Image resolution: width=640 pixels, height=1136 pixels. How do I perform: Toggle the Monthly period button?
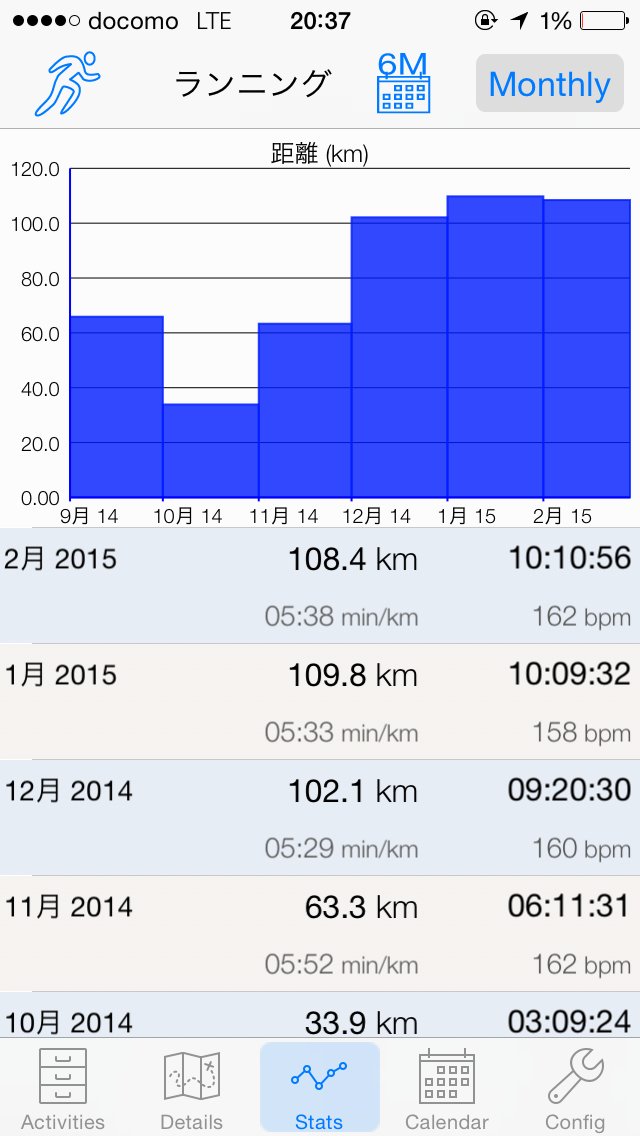549,83
